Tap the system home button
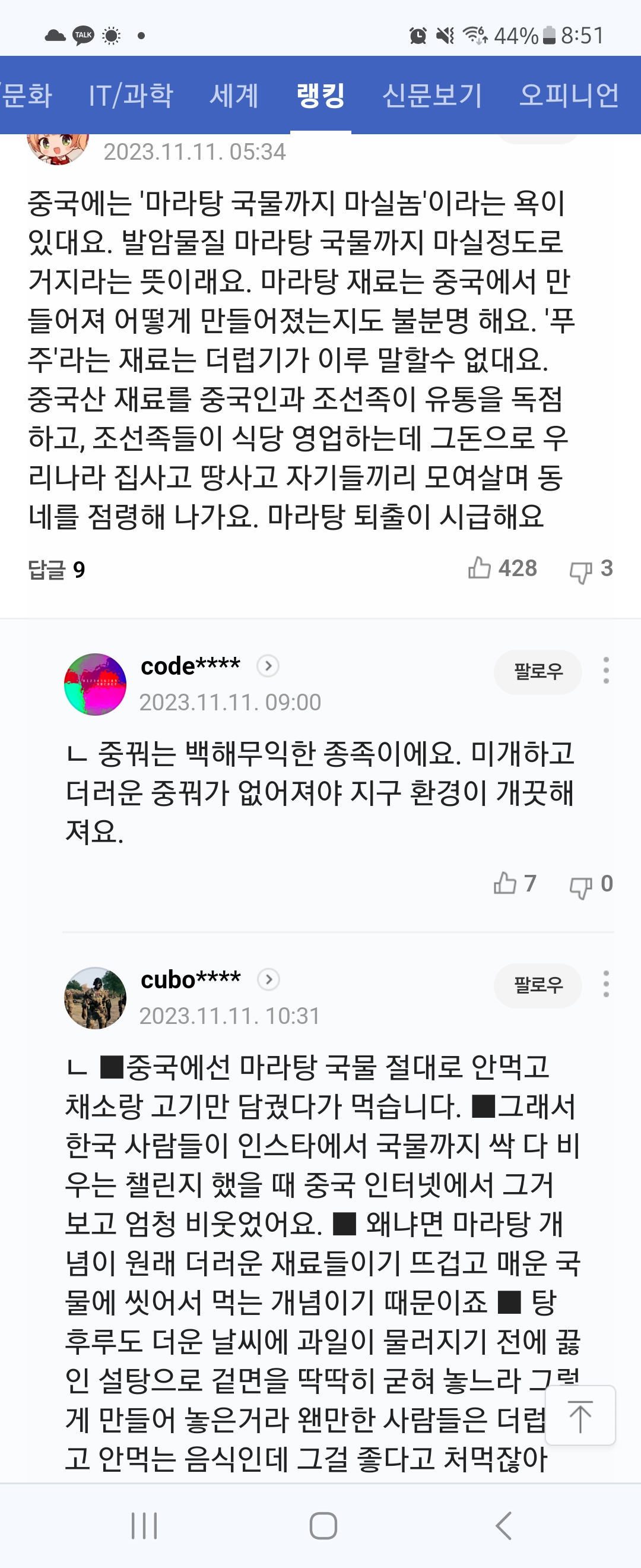Image resolution: width=641 pixels, height=1568 pixels. 323,1525
